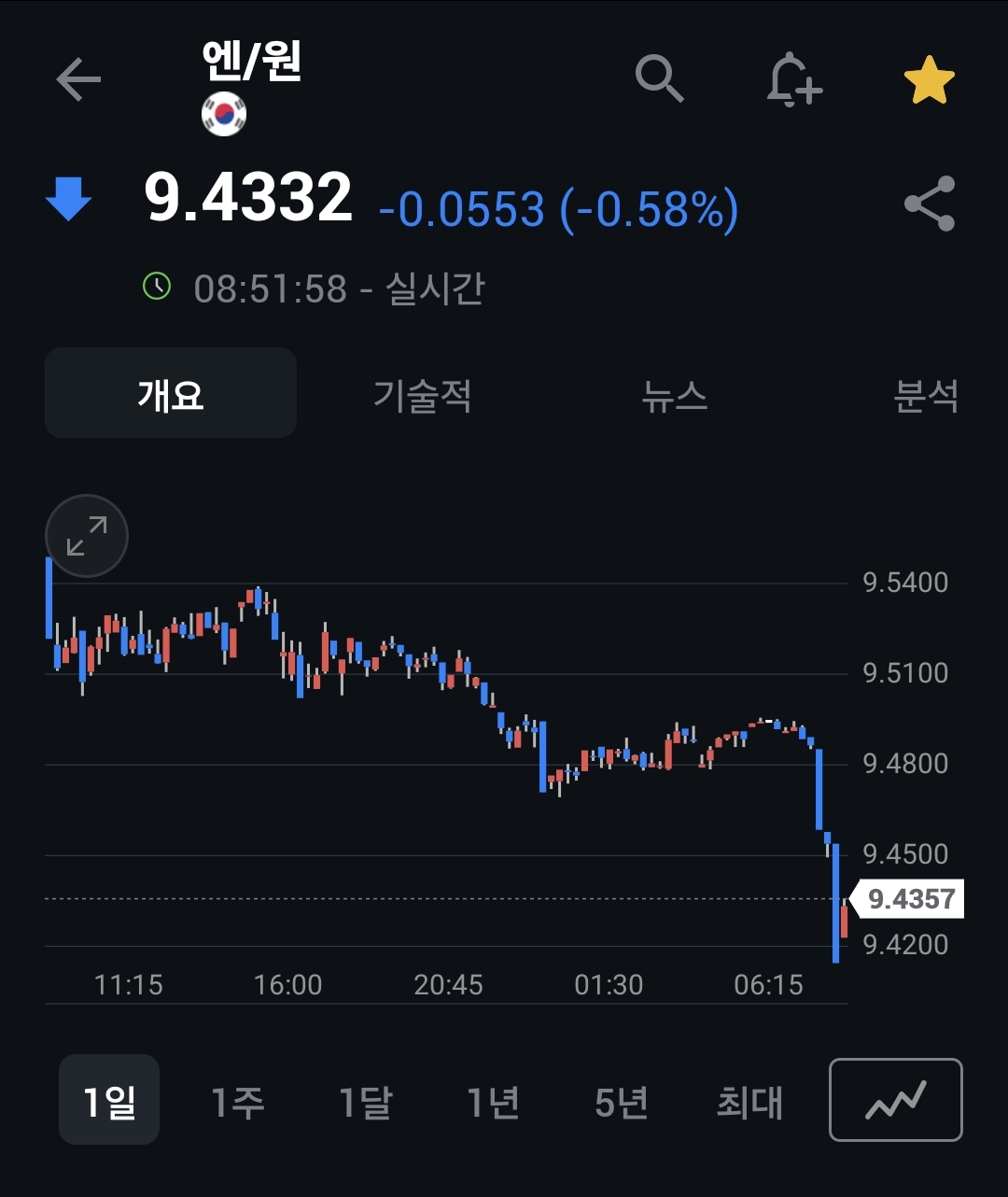View the 5년 chart range
Screen dimensions: 1008x1197
point(622,1103)
